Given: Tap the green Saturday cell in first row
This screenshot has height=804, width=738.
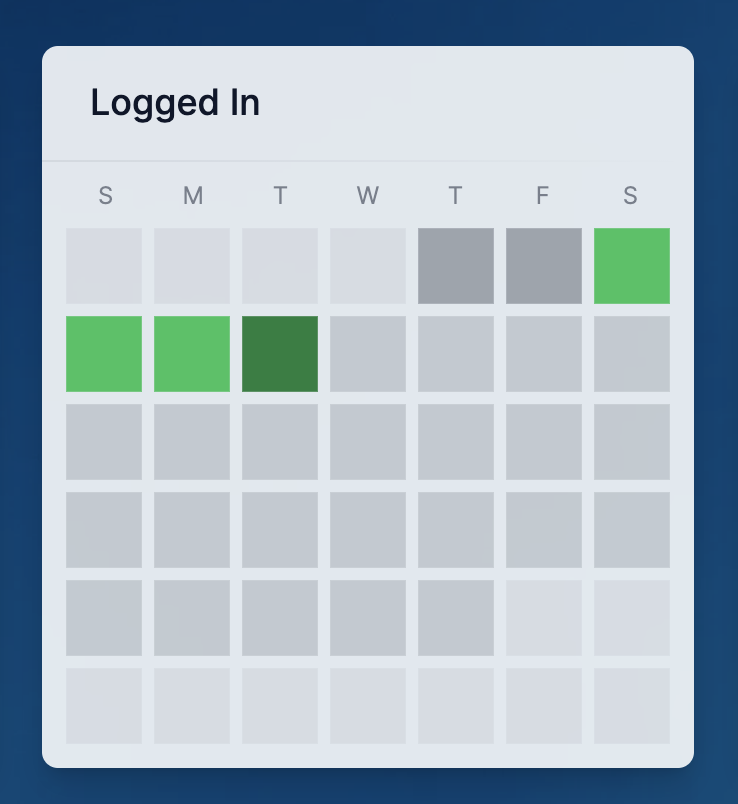Looking at the screenshot, I should pyautogui.click(x=632, y=266).
